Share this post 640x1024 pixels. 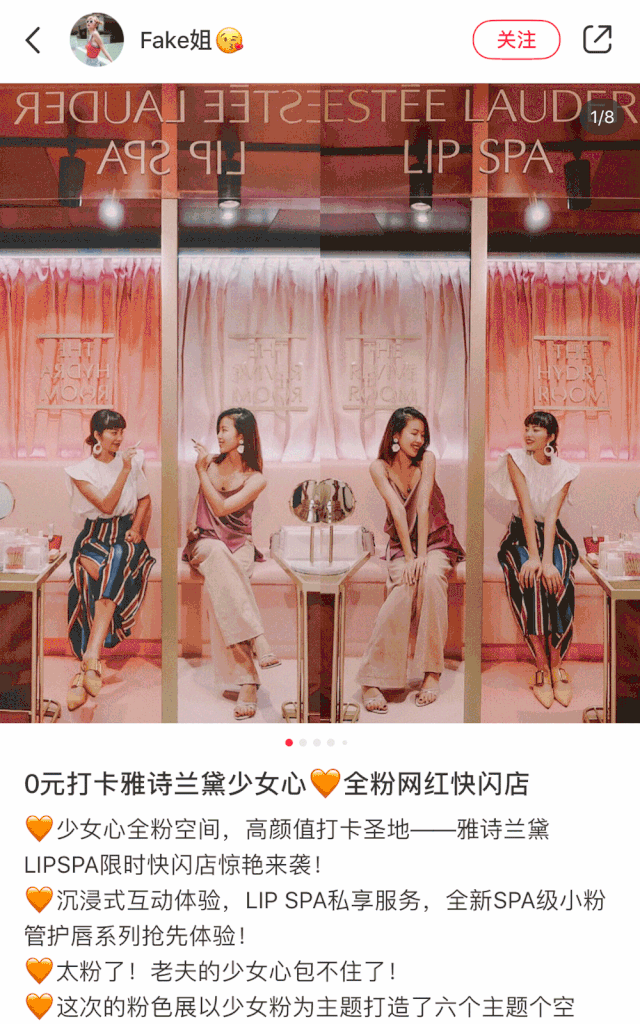(597, 40)
